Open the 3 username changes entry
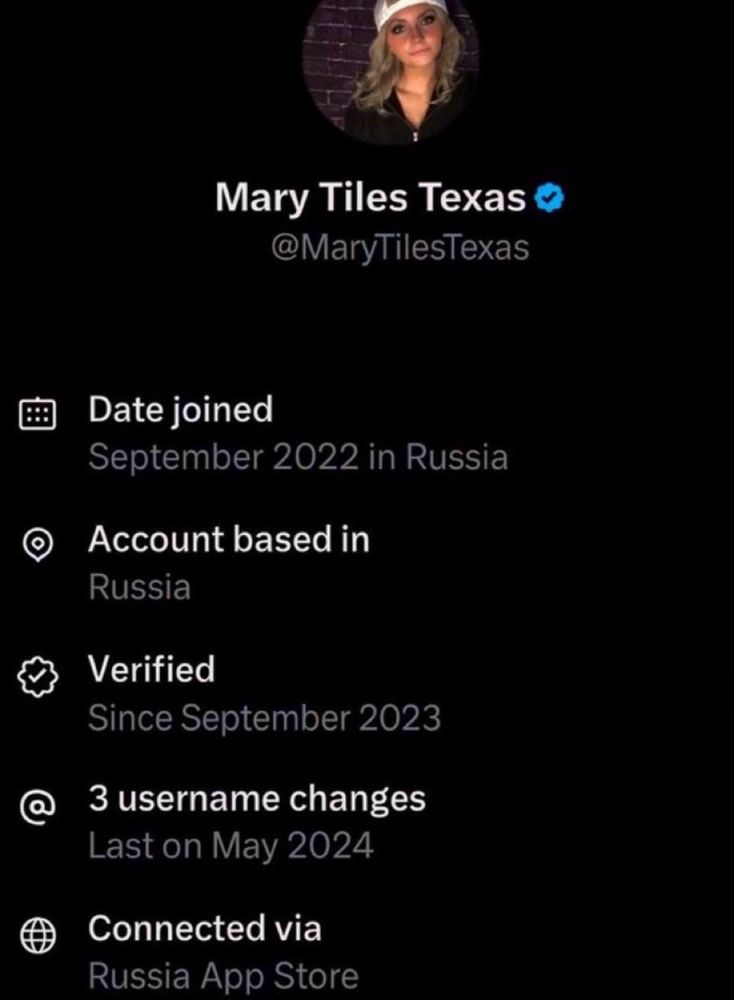The height and width of the screenshot is (1000, 734). pyautogui.click(x=256, y=798)
